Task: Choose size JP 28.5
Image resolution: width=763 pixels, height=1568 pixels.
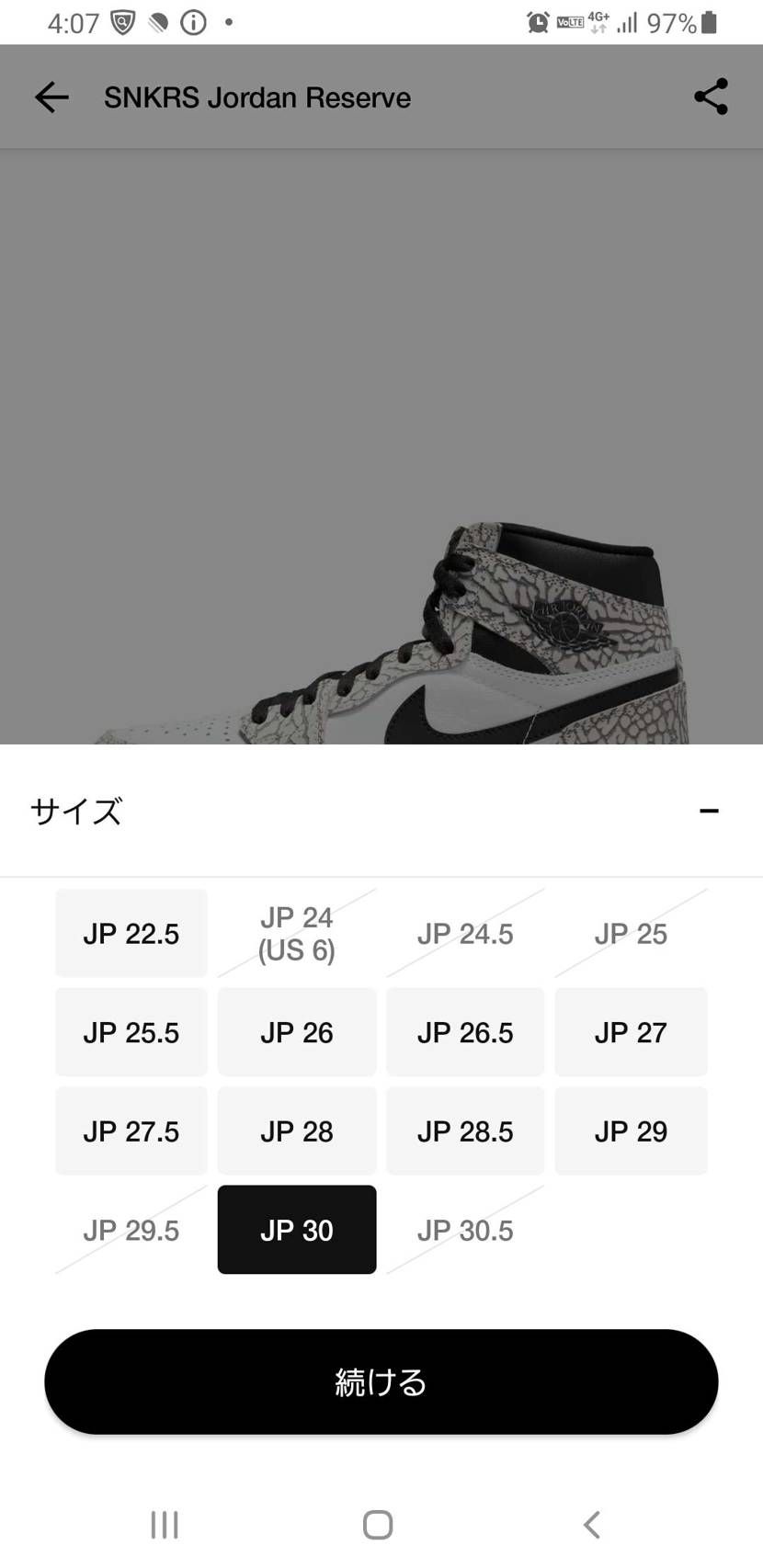Action: pos(465,1131)
